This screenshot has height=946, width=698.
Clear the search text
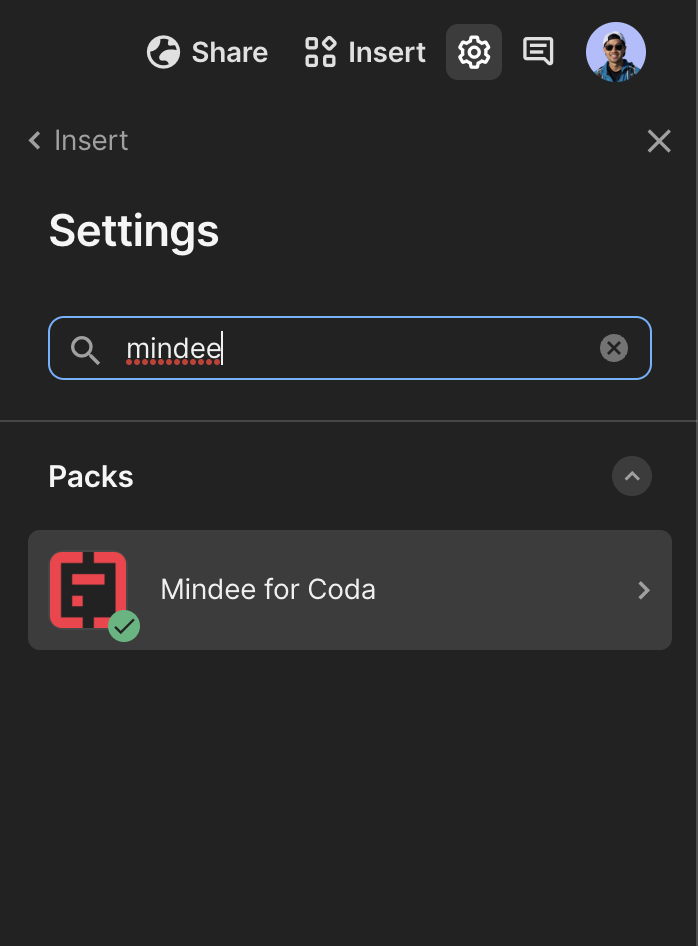[x=614, y=348]
